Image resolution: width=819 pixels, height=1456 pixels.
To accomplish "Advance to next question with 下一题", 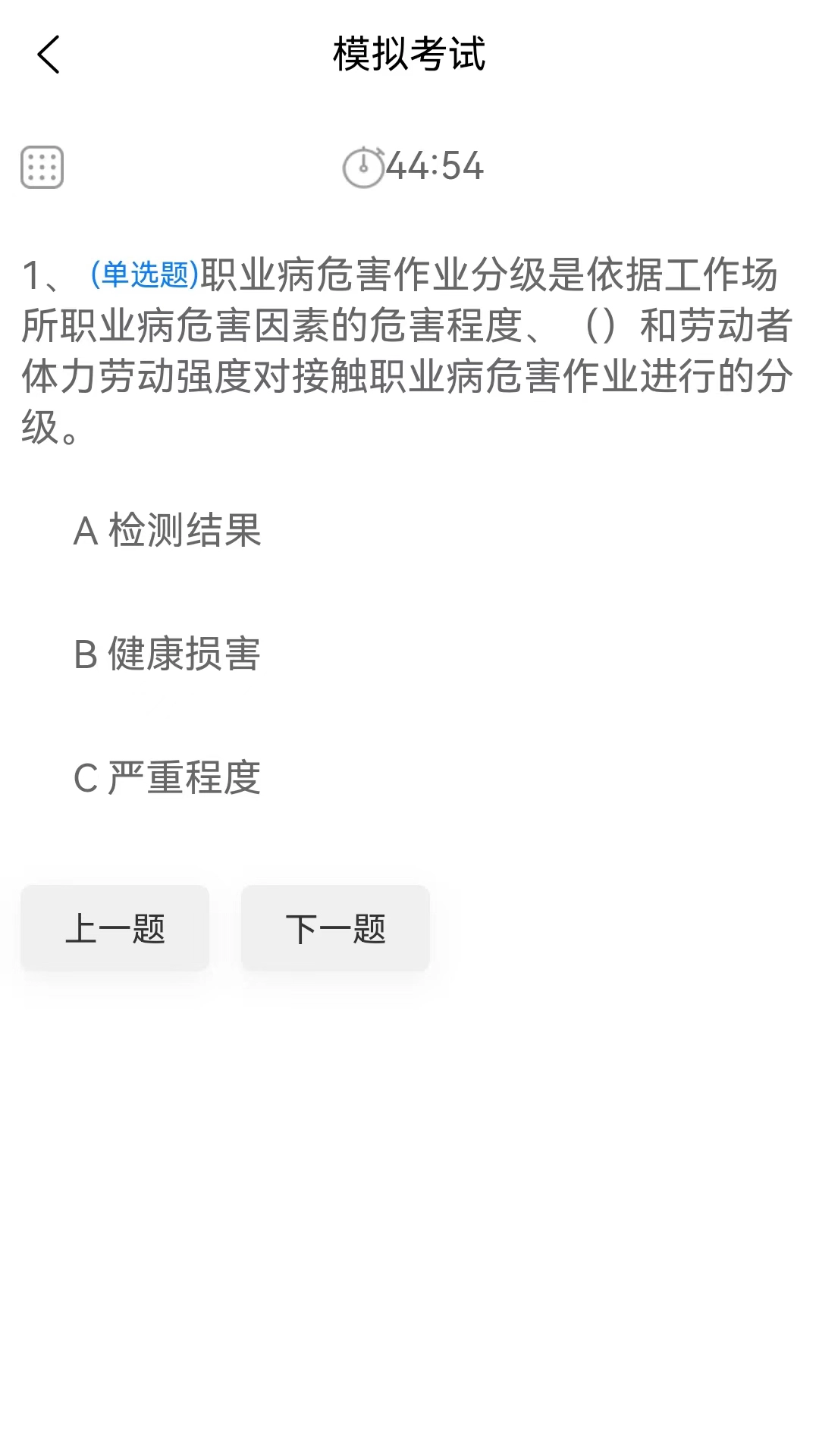I will 334,927.
